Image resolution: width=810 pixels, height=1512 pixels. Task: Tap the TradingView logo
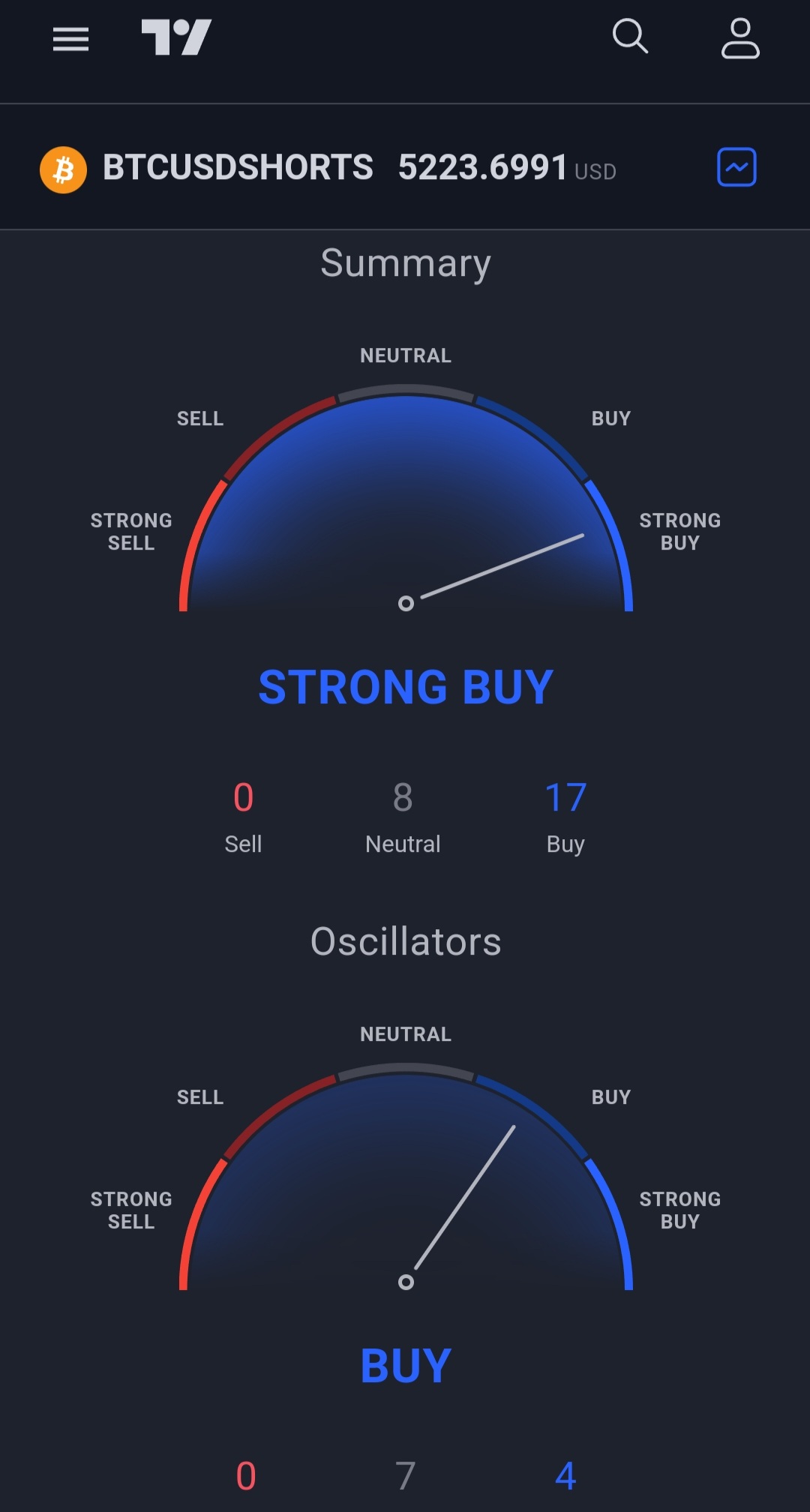pos(176,37)
